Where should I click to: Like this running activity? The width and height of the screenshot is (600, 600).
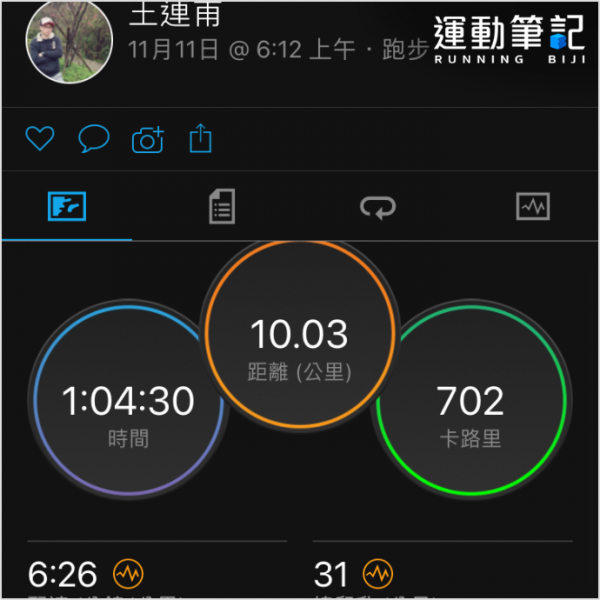(40, 139)
